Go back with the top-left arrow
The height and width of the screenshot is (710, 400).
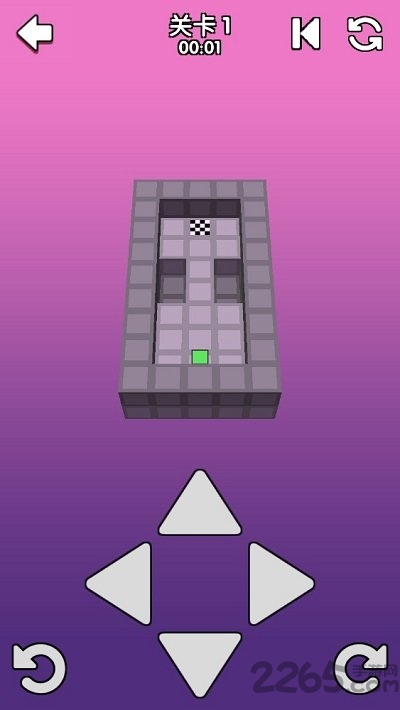pyautogui.click(x=35, y=33)
